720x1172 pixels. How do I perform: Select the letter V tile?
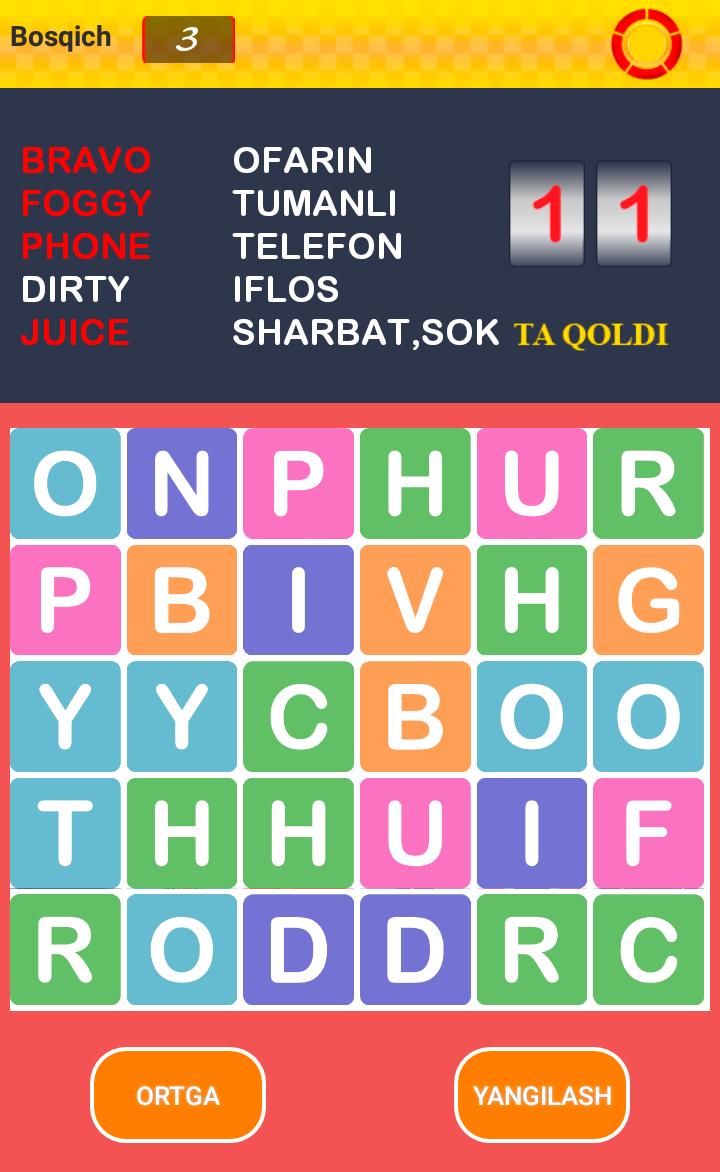point(415,600)
